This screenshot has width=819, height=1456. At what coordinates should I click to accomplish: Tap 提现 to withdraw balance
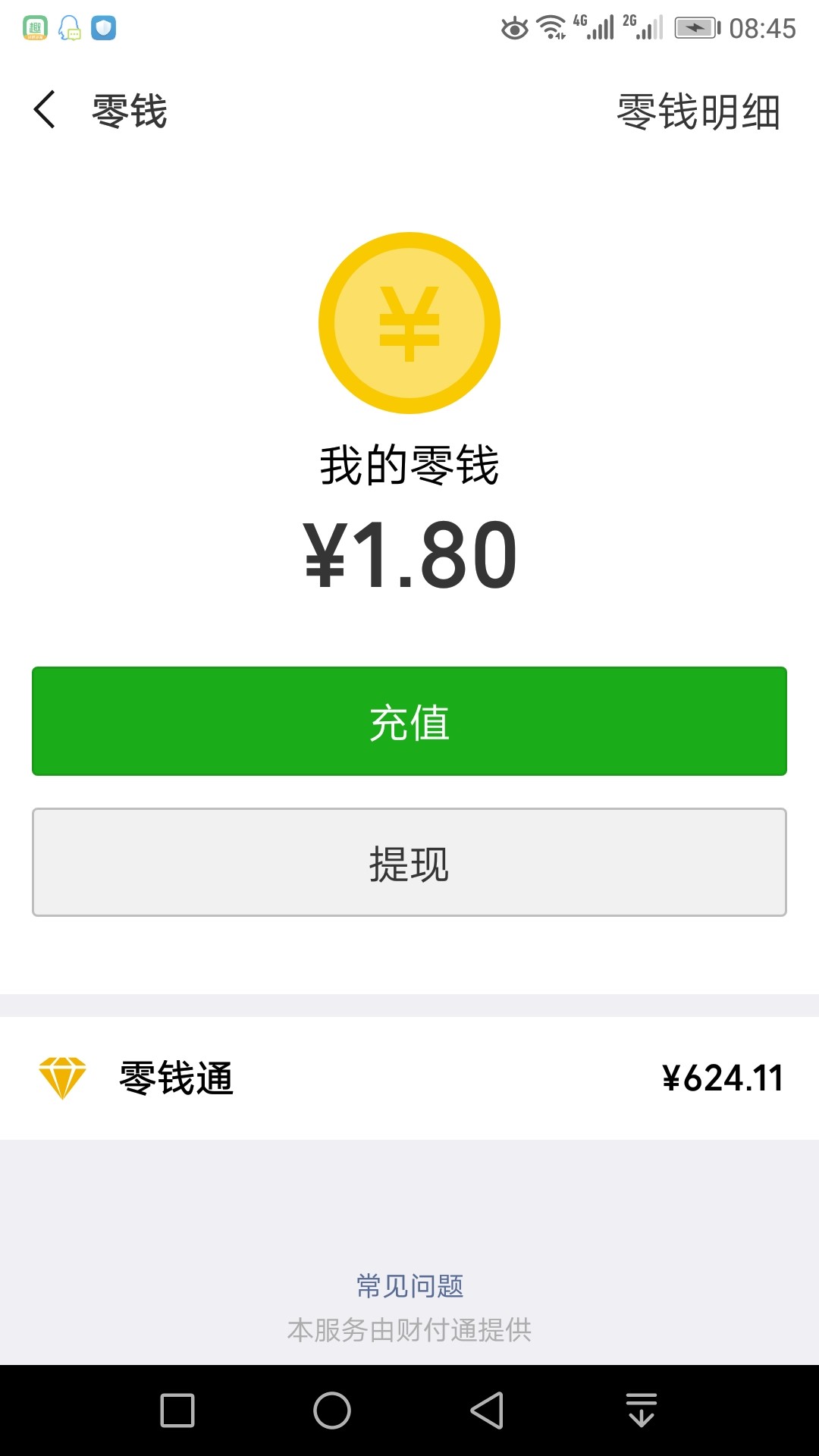tap(409, 862)
